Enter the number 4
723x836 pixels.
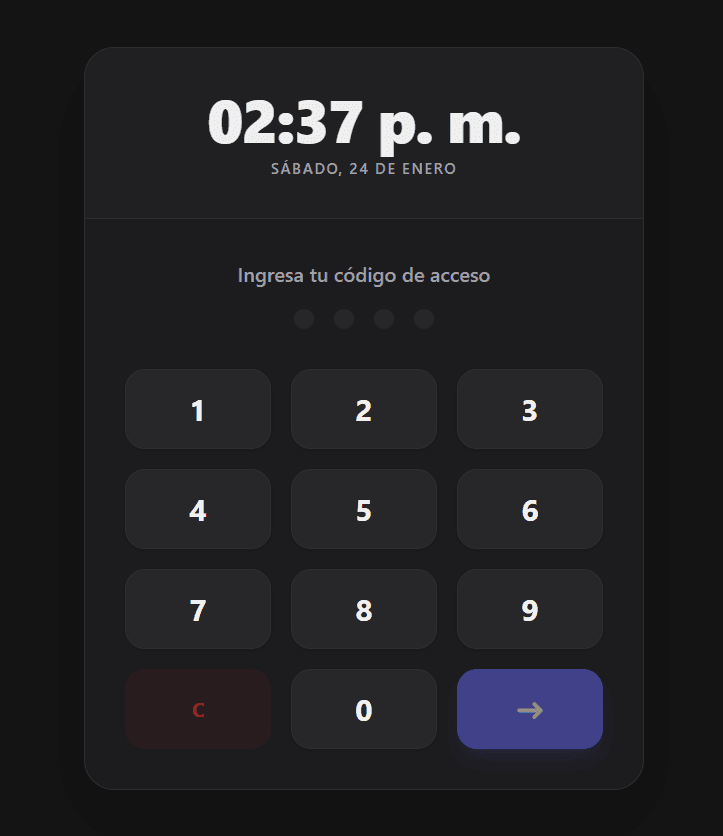[x=198, y=510]
